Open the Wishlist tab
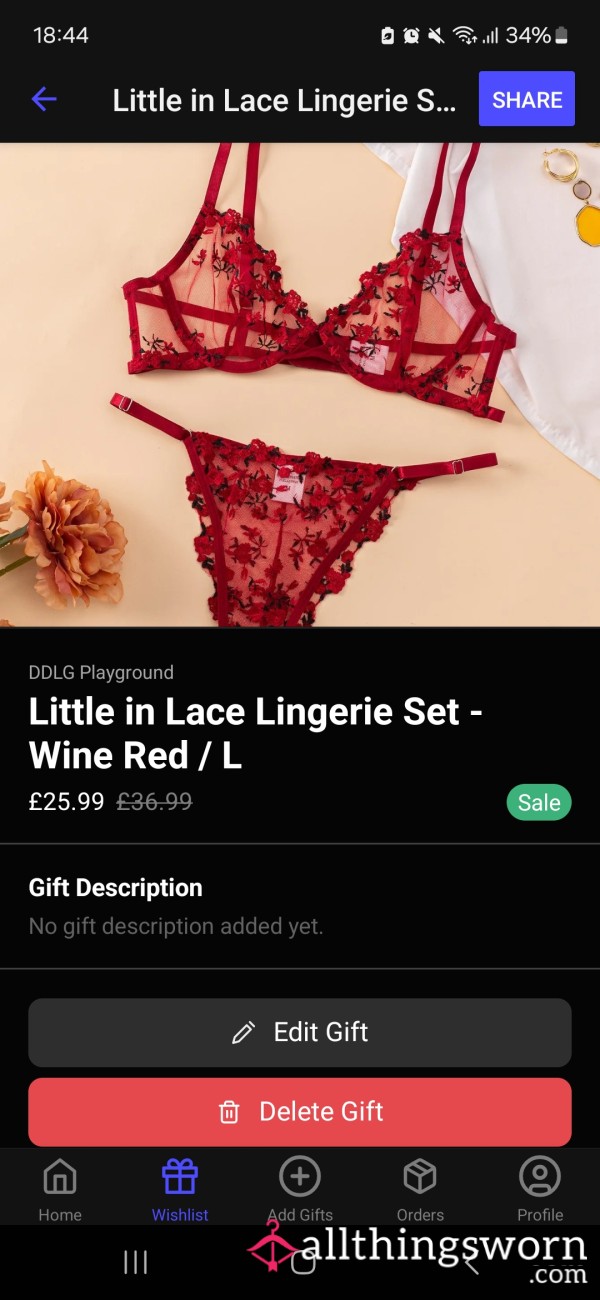 tap(180, 1190)
